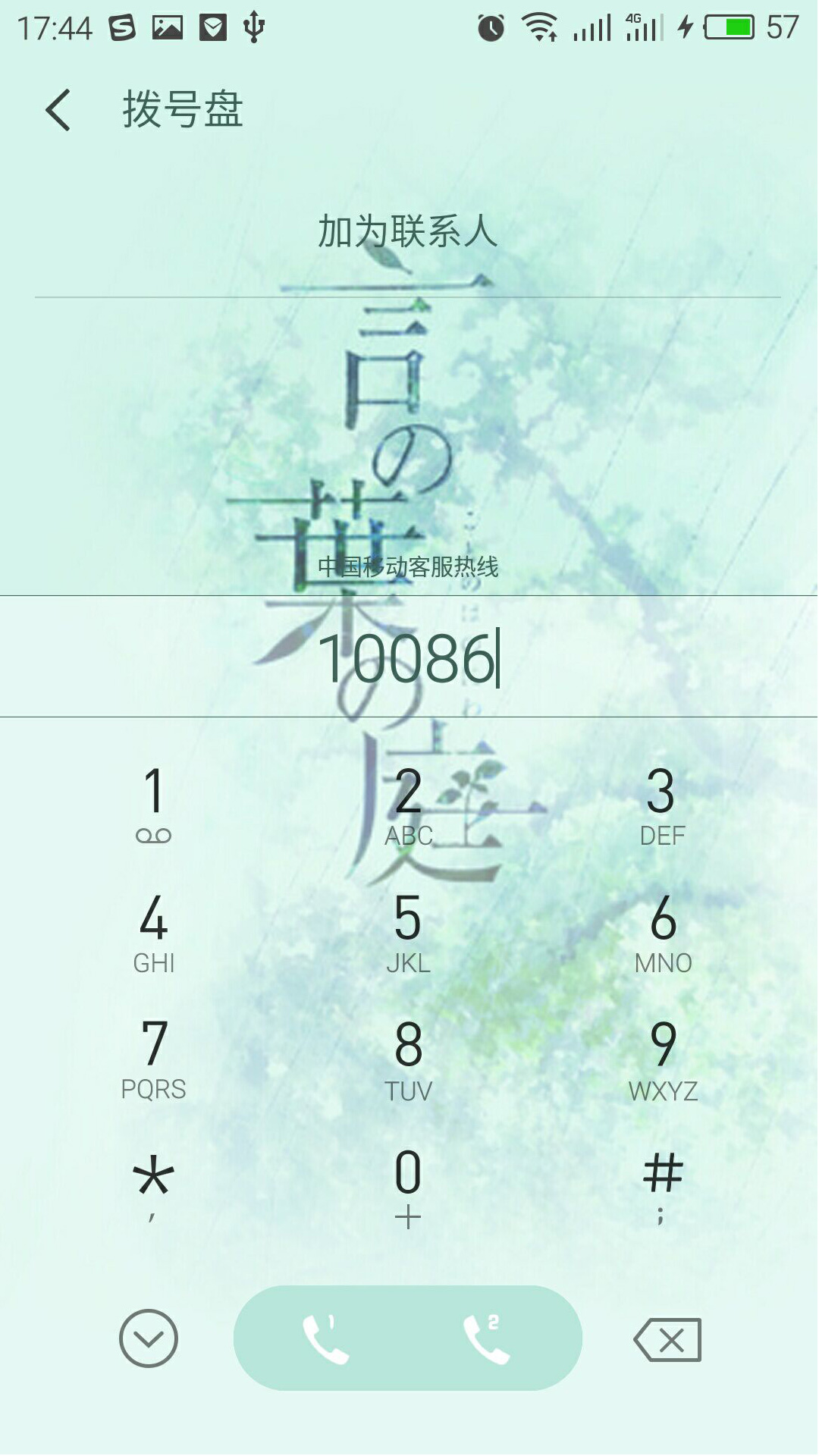Tap the number field showing 10086
The image size is (819, 1456).
click(408, 658)
